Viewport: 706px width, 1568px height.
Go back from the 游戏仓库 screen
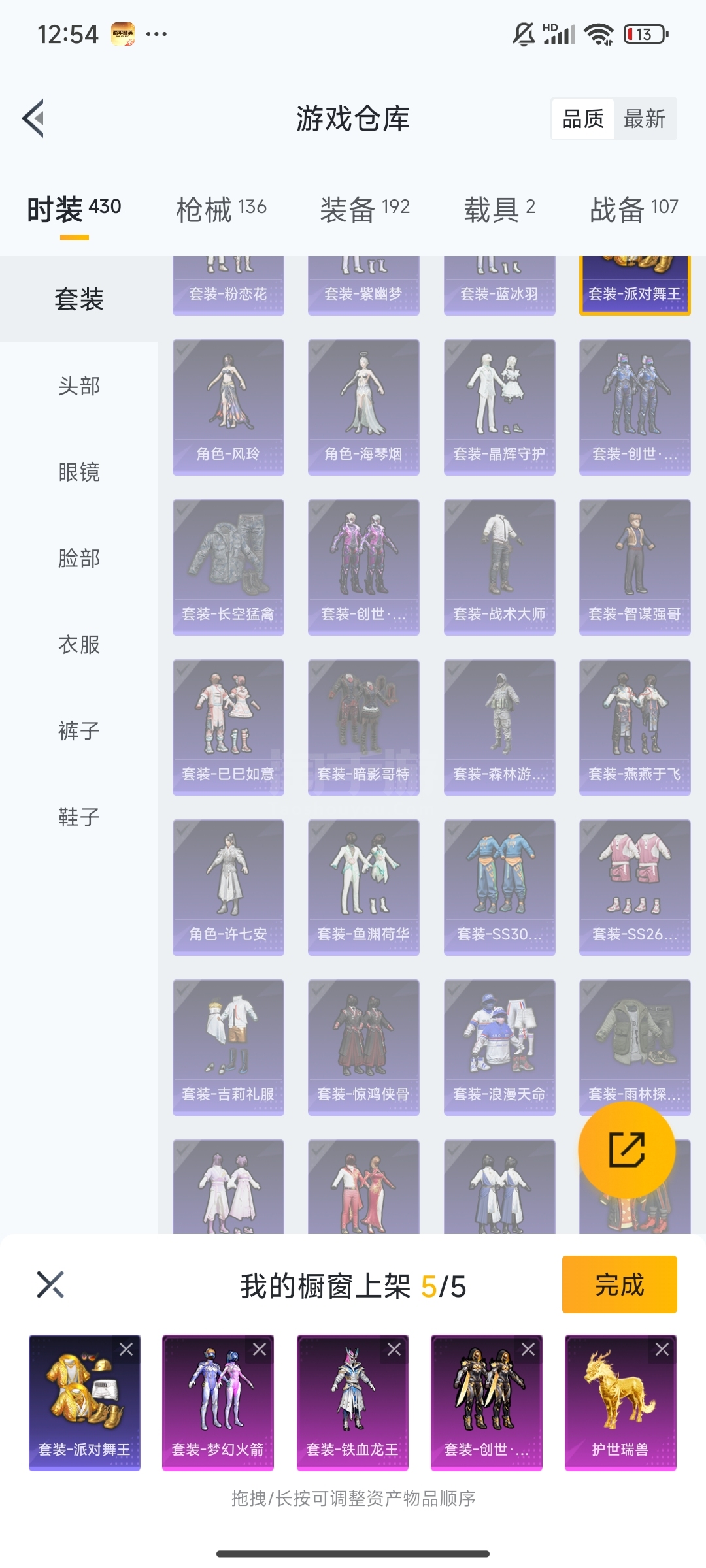(x=33, y=118)
